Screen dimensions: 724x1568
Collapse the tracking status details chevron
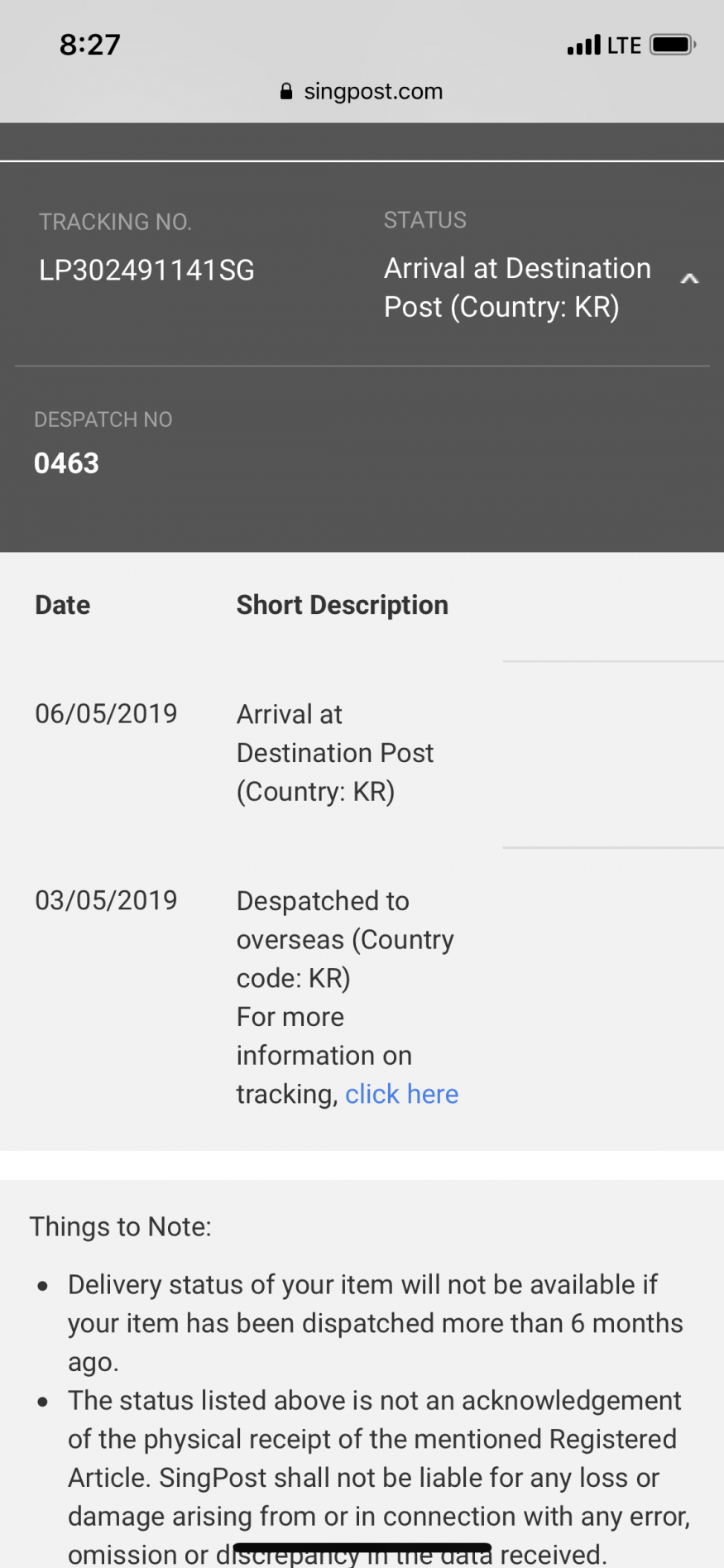tap(688, 280)
